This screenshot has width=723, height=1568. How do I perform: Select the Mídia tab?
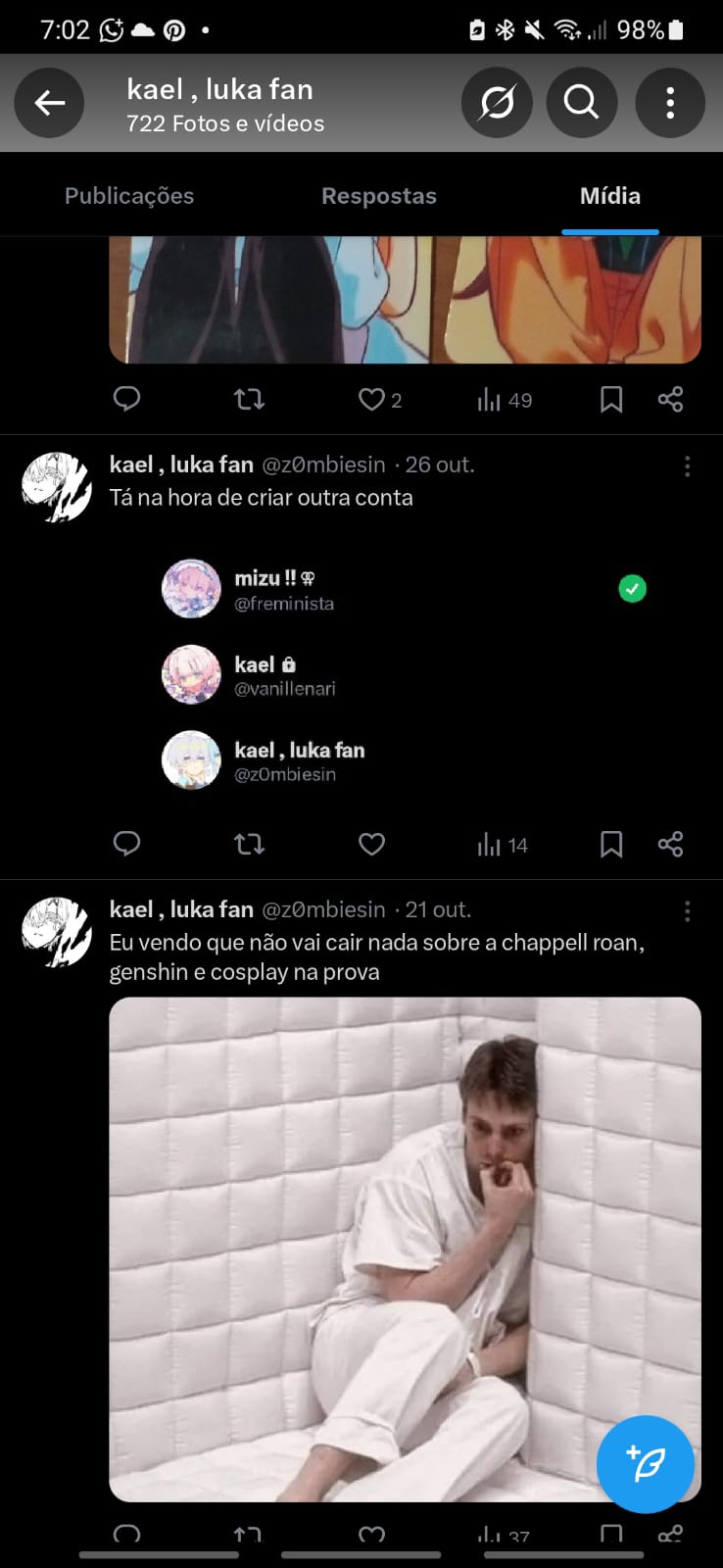(609, 196)
